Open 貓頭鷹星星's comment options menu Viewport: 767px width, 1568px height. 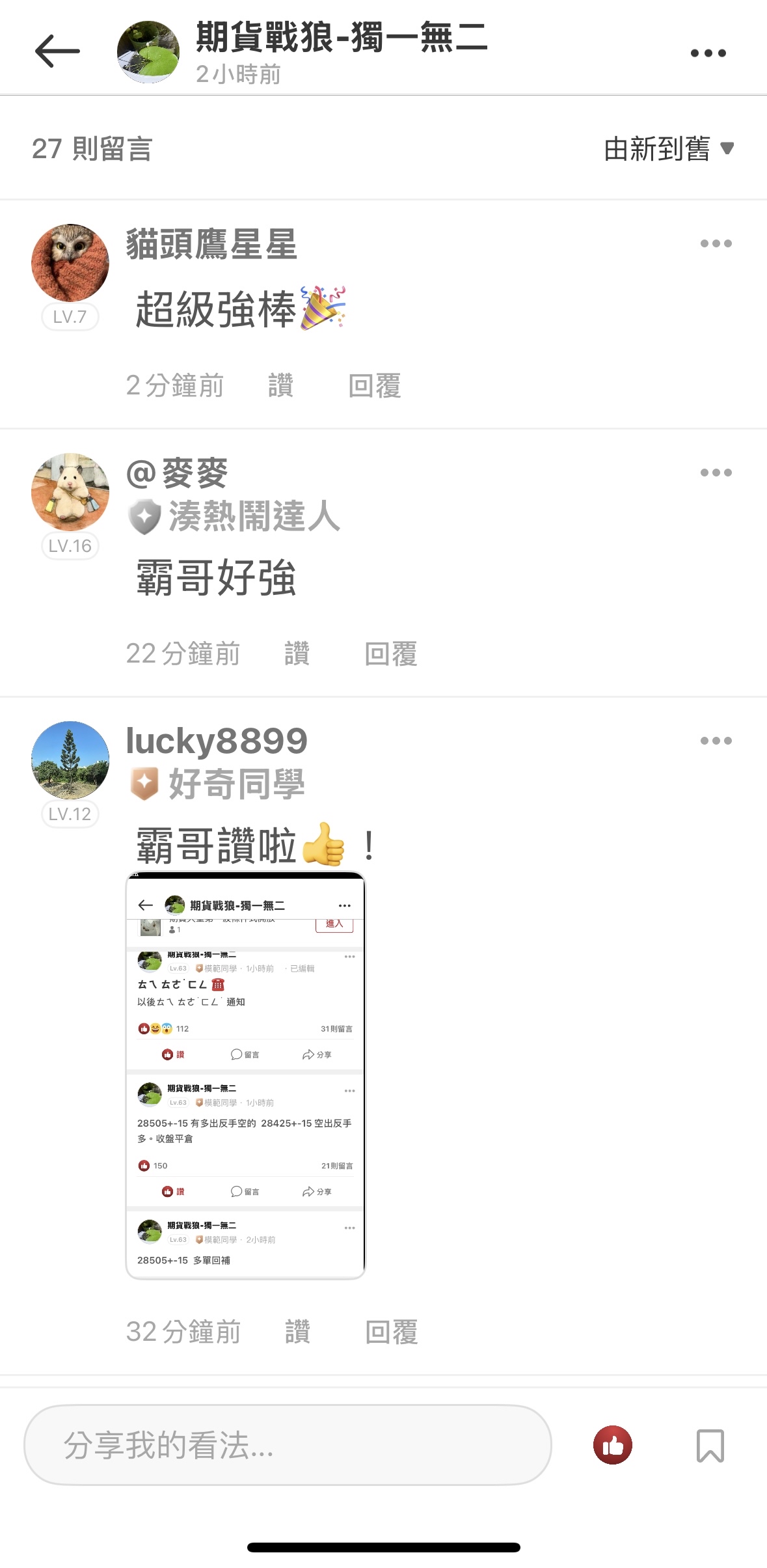point(716,243)
